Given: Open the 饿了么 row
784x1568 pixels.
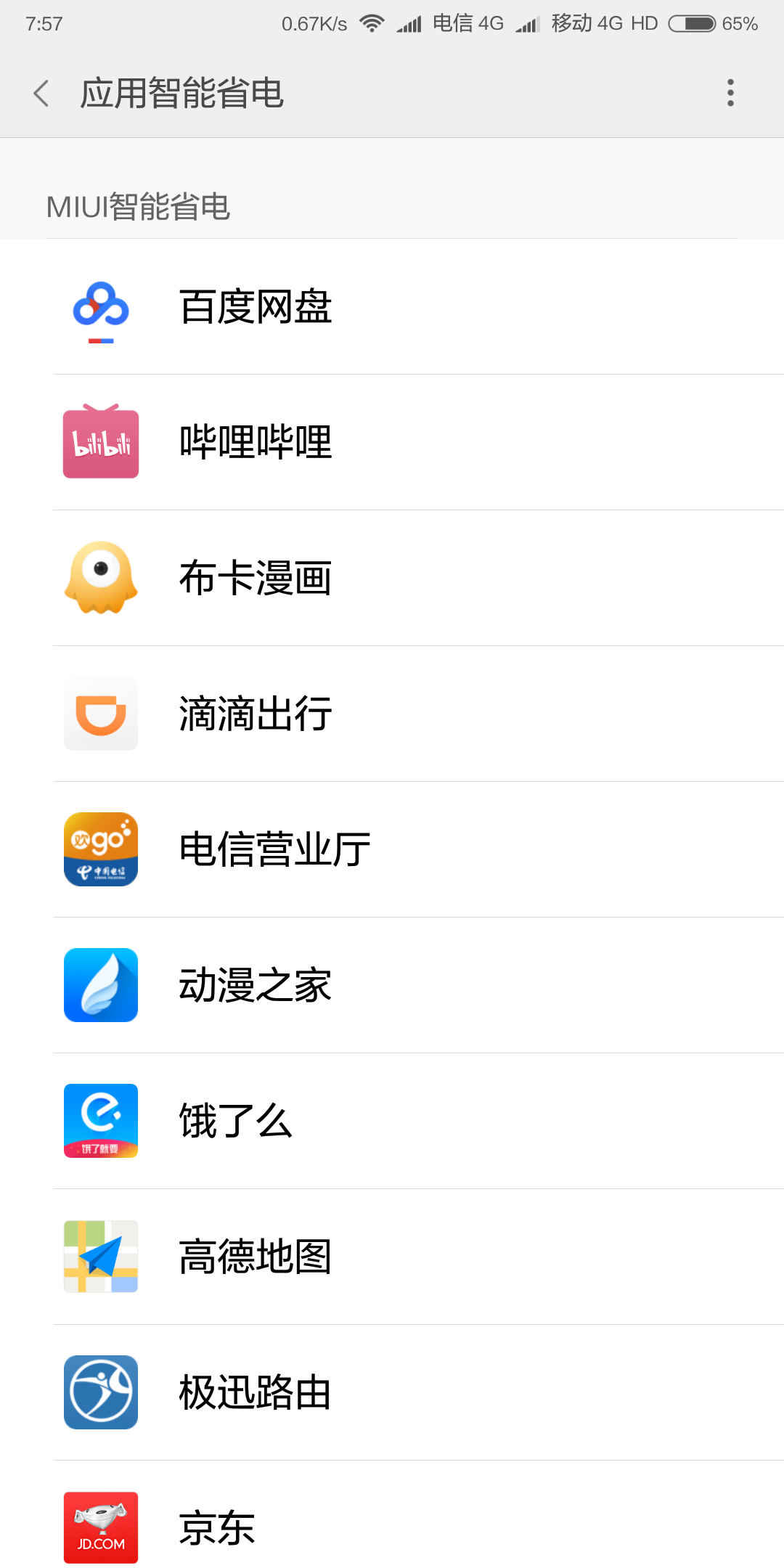Looking at the screenshot, I should pyautogui.click(x=392, y=1121).
